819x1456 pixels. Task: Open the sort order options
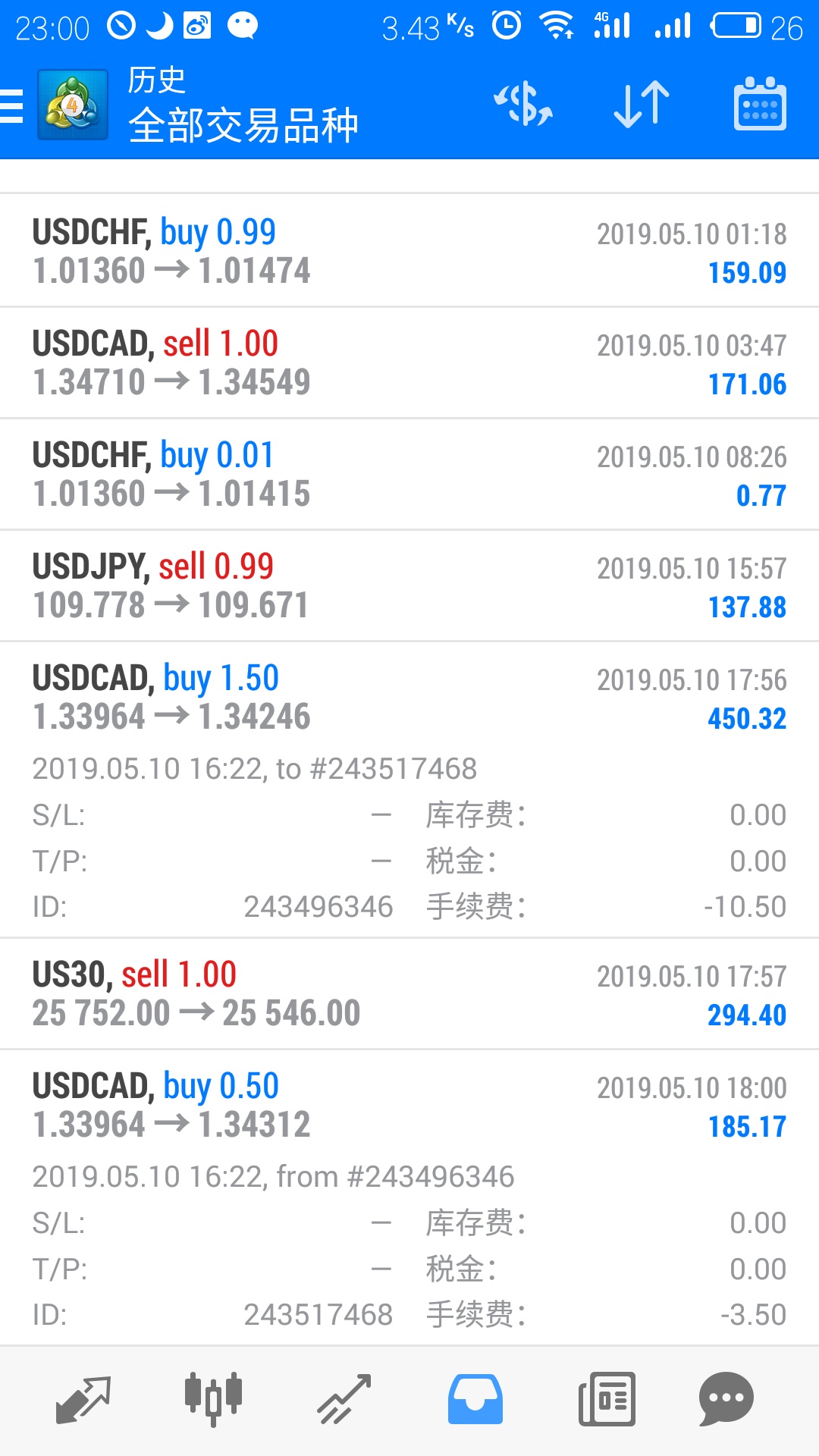tap(642, 105)
